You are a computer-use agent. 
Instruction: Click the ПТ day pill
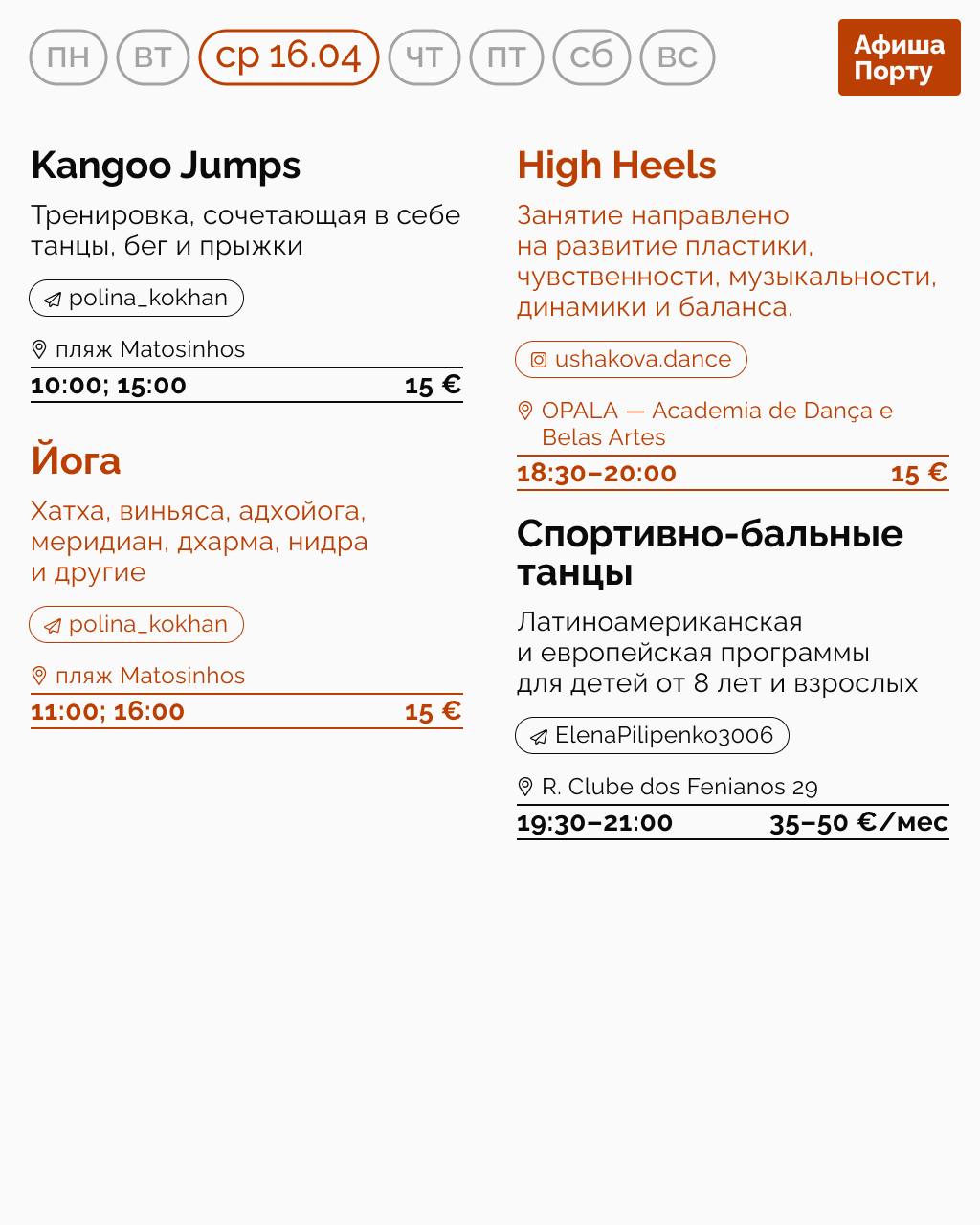[507, 56]
